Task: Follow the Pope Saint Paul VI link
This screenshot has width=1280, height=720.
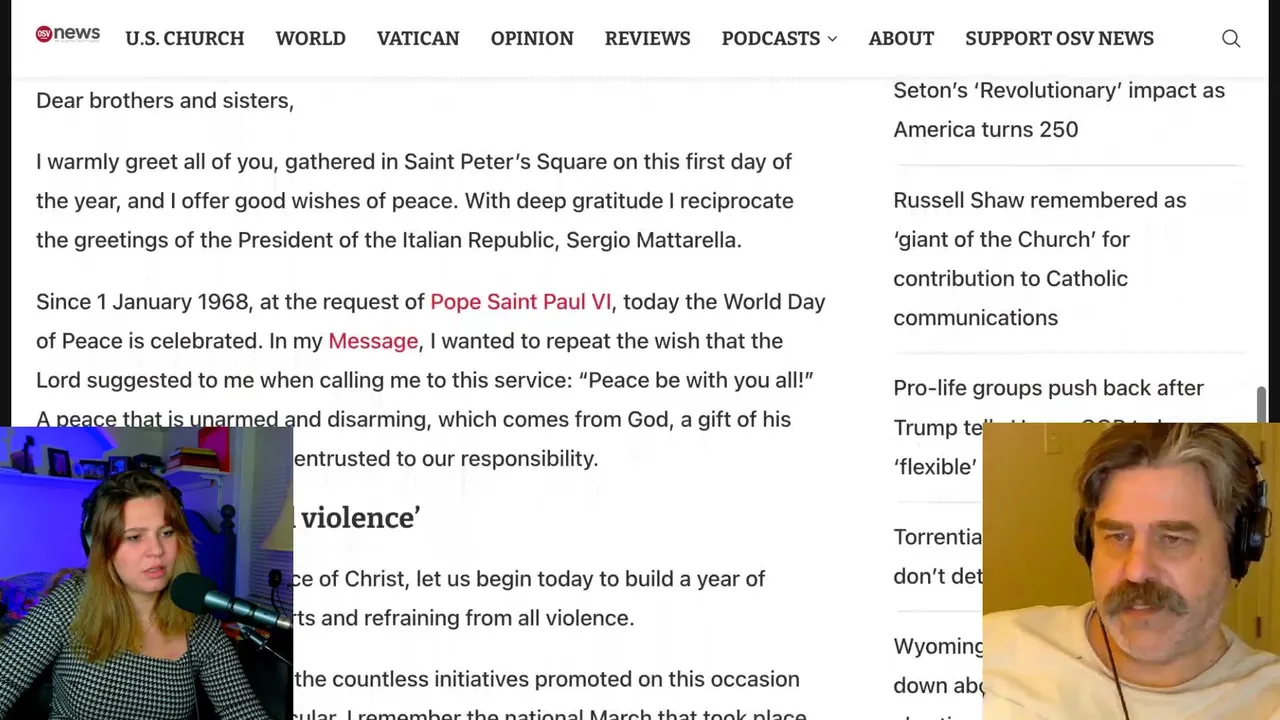Action: pos(520,302)
